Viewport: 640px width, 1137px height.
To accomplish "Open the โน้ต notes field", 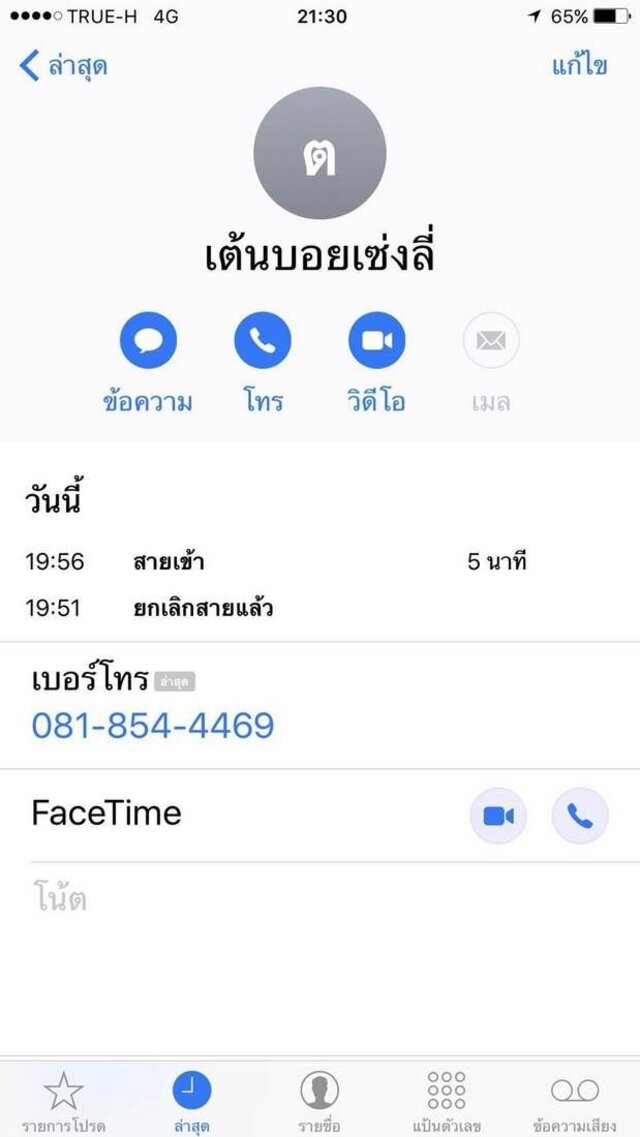I will [320, 900].
